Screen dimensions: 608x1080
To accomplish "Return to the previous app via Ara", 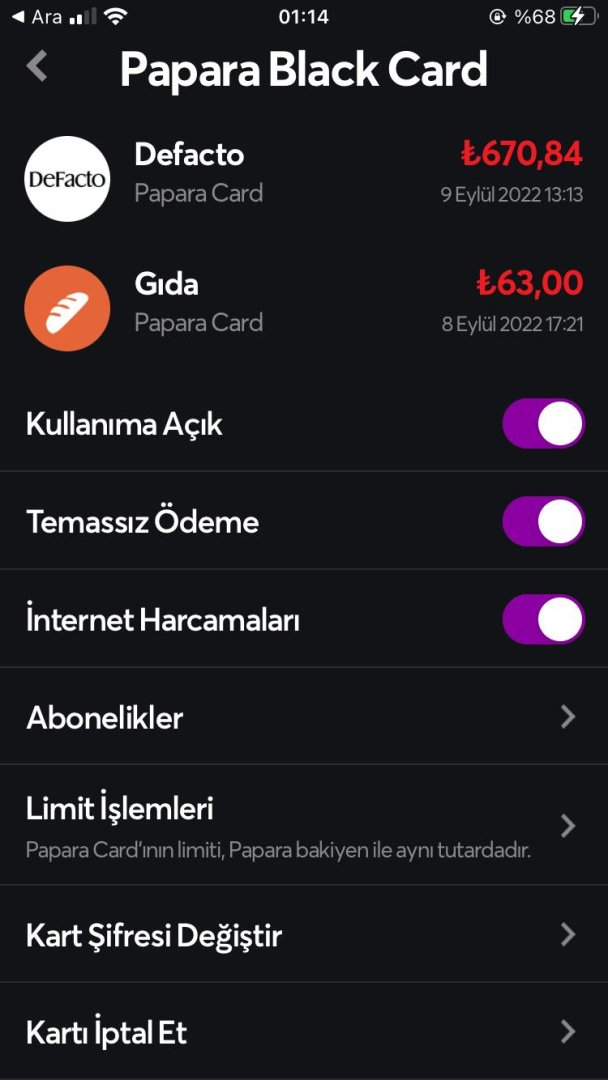I will click(36, 17).
